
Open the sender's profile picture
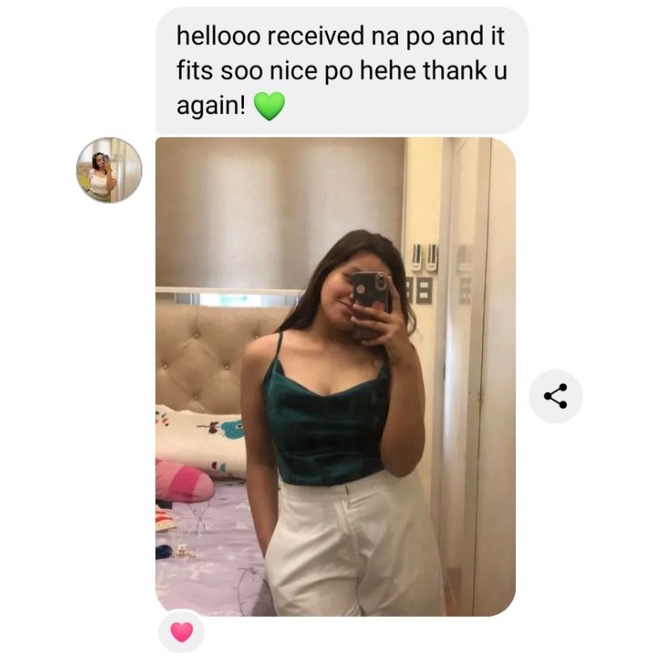tap(109, 170)
